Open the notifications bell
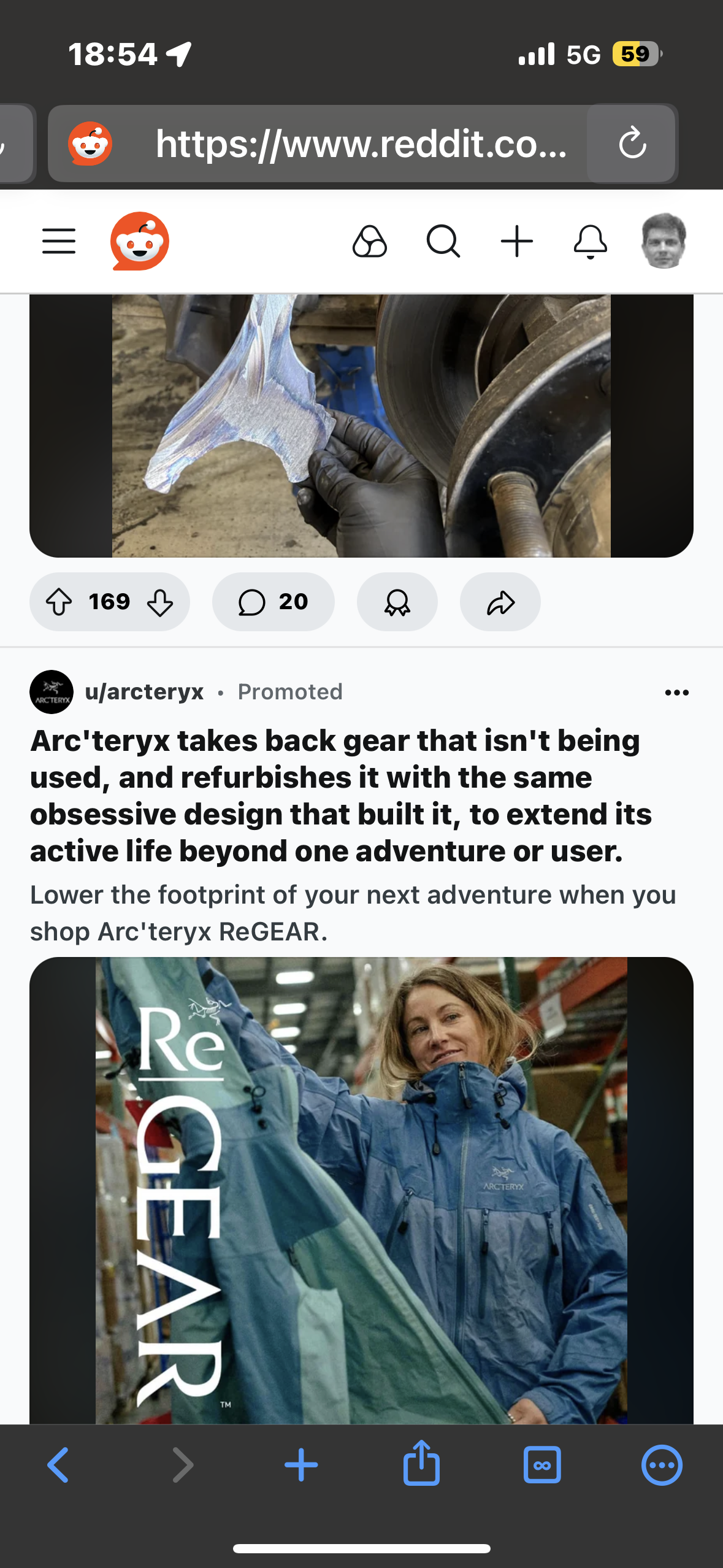 pos(590,241)
